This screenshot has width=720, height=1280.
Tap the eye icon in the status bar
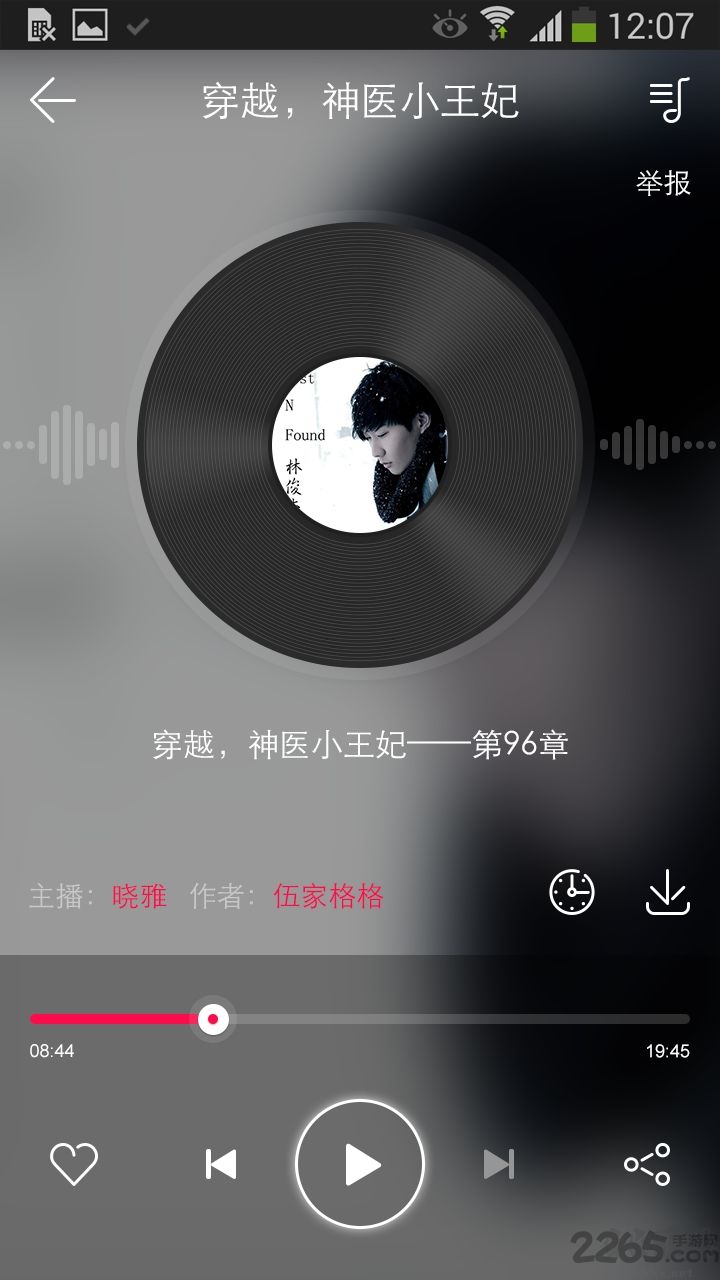click(x=449, y=23)
